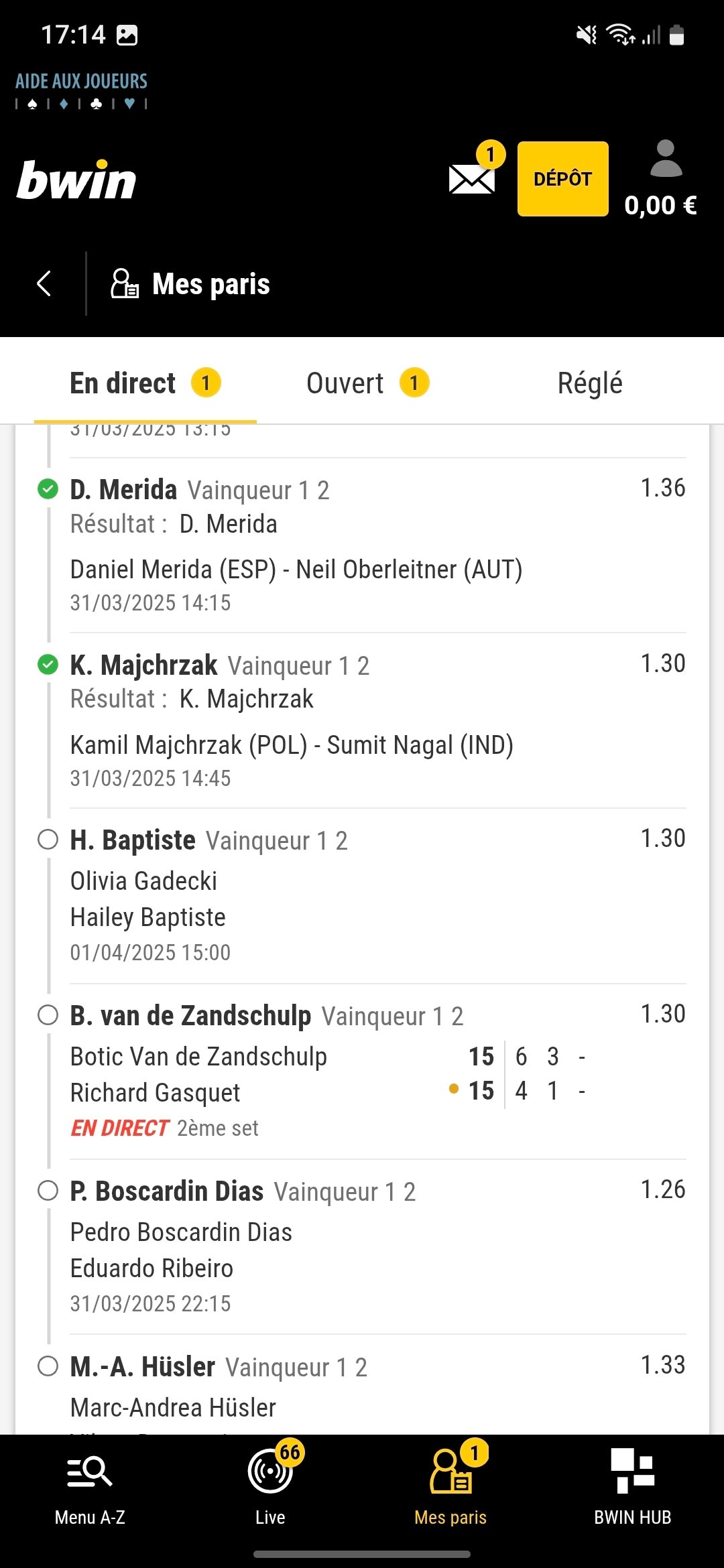Open the Kamil Majchrzak vs Sumit Nagal match
Viewport: 724px width, 1568px height.
pyautogui.click(x=292, y=745)
